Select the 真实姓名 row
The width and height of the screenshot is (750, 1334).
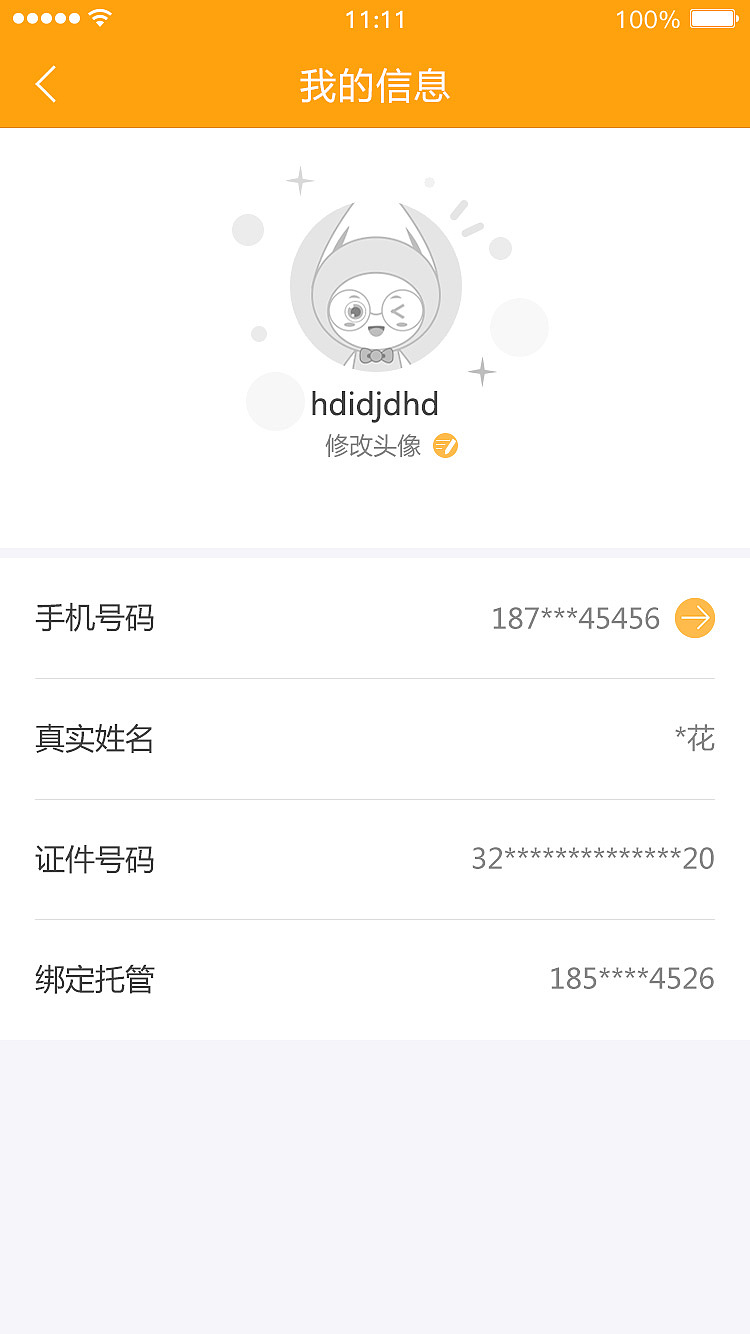coord(375,738)
